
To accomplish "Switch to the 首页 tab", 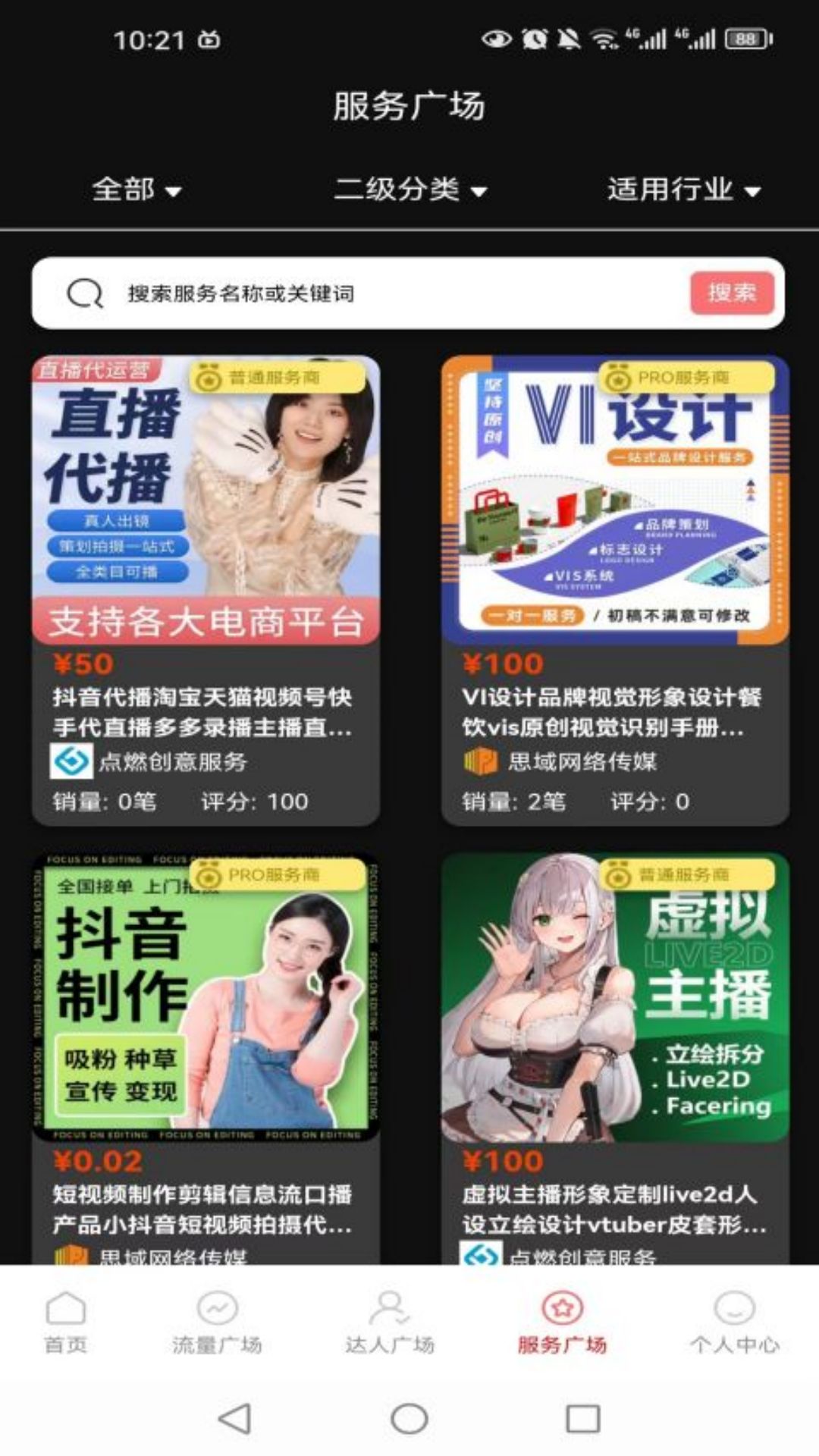I will coord(66,1323).
